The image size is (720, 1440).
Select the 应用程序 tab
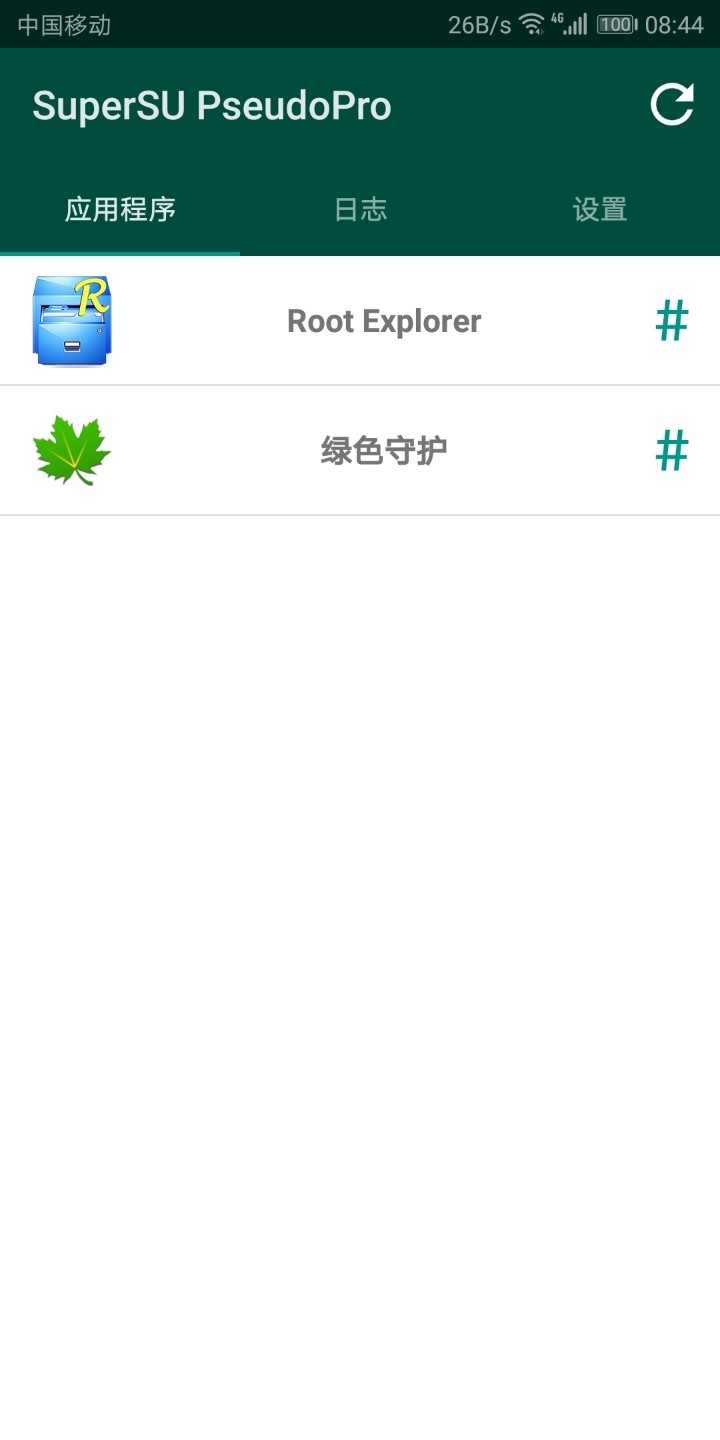[x=120, y=209]
